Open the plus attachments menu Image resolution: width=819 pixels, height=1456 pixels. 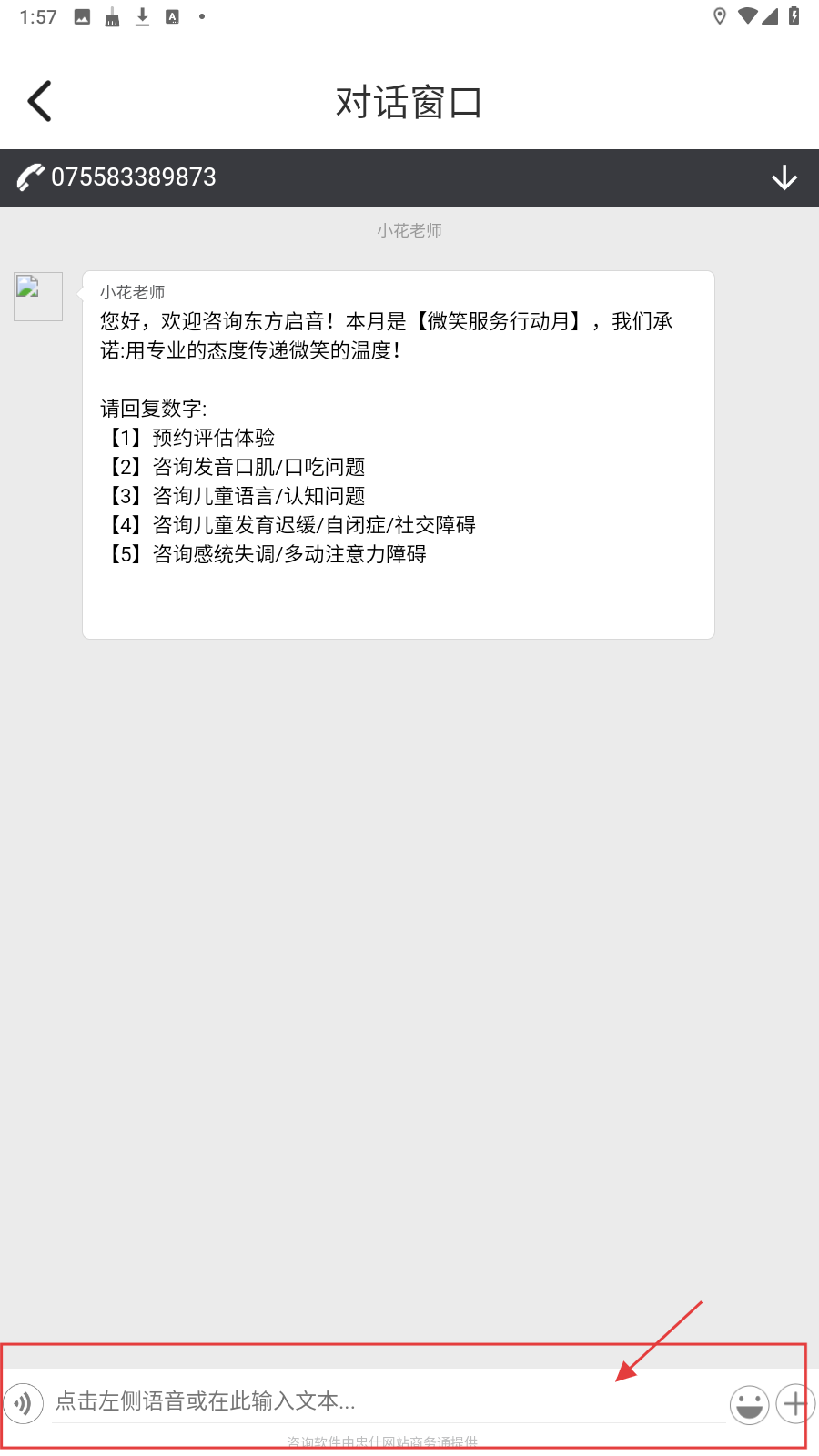point(794,1403)
